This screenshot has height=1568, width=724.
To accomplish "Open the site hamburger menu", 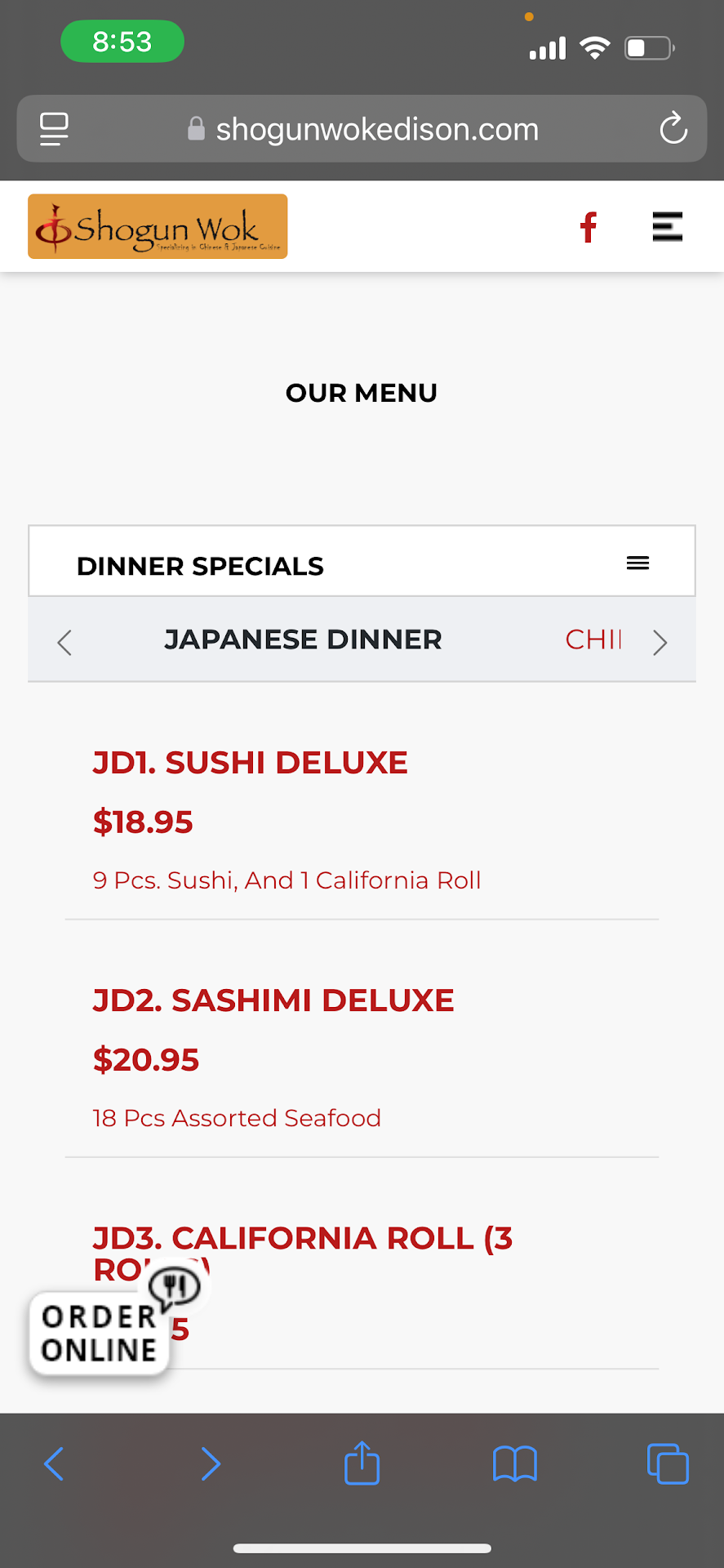I will [x=667, y=227].
